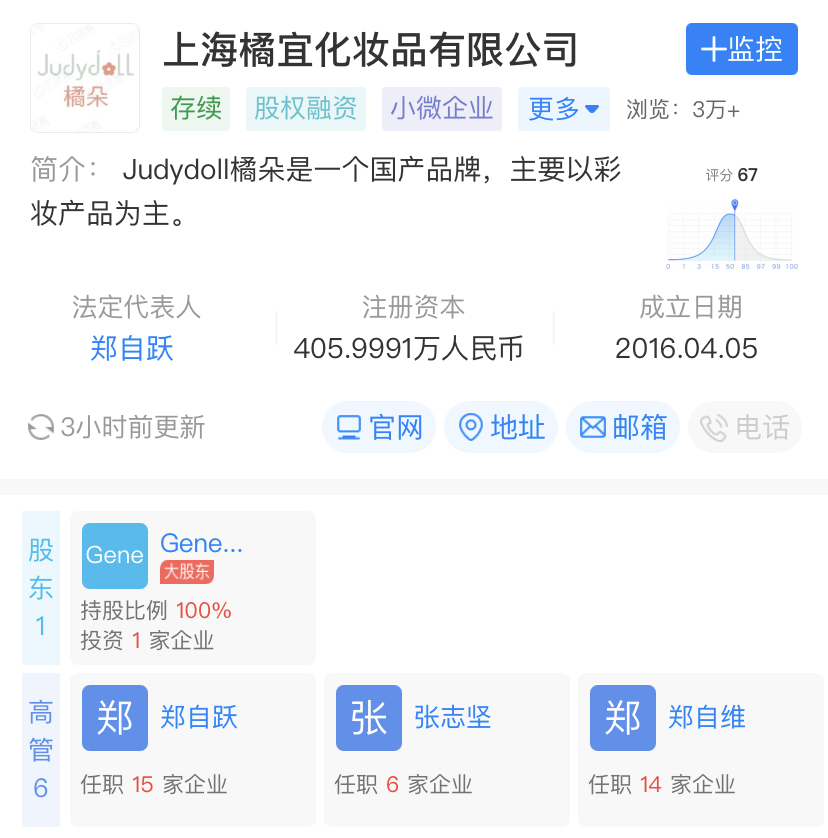This screenshot has height=838, width=828.
Task: View executive 张志坚's profile card
Action: (446, 749)
